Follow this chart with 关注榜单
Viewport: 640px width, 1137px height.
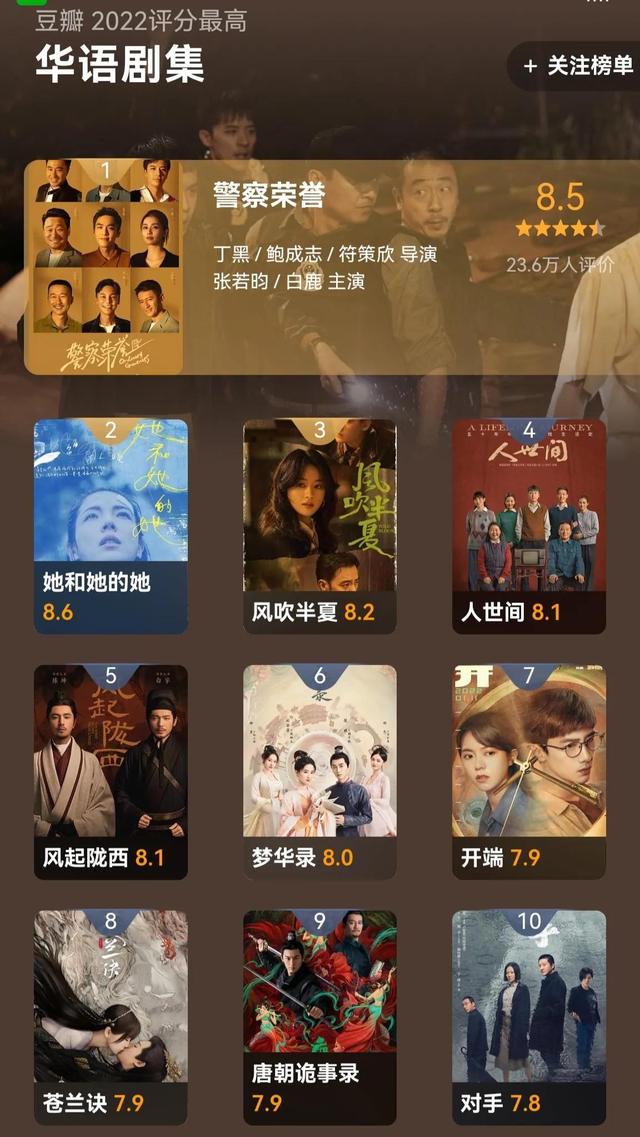pyautogui.click(x=578, y=66)
